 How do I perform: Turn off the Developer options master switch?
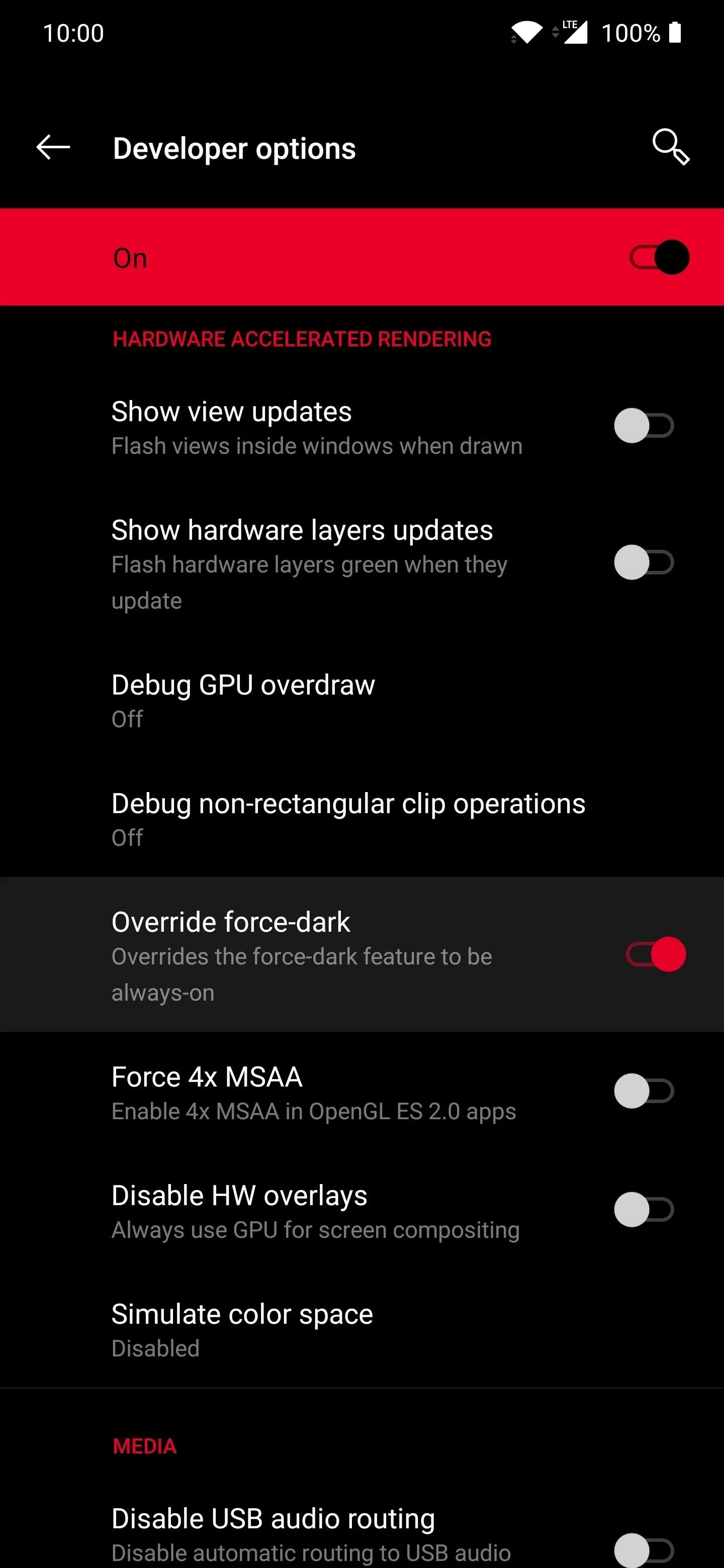pos(659,257)
